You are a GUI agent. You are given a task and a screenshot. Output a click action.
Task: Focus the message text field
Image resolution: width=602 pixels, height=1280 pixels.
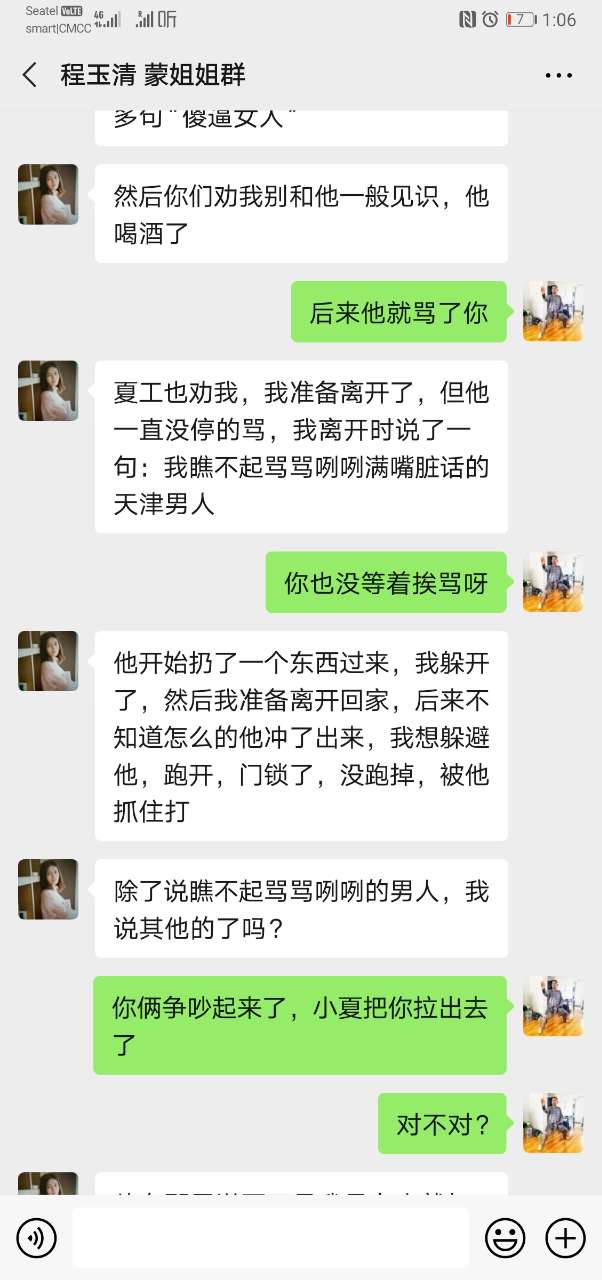pos(270,1238)
